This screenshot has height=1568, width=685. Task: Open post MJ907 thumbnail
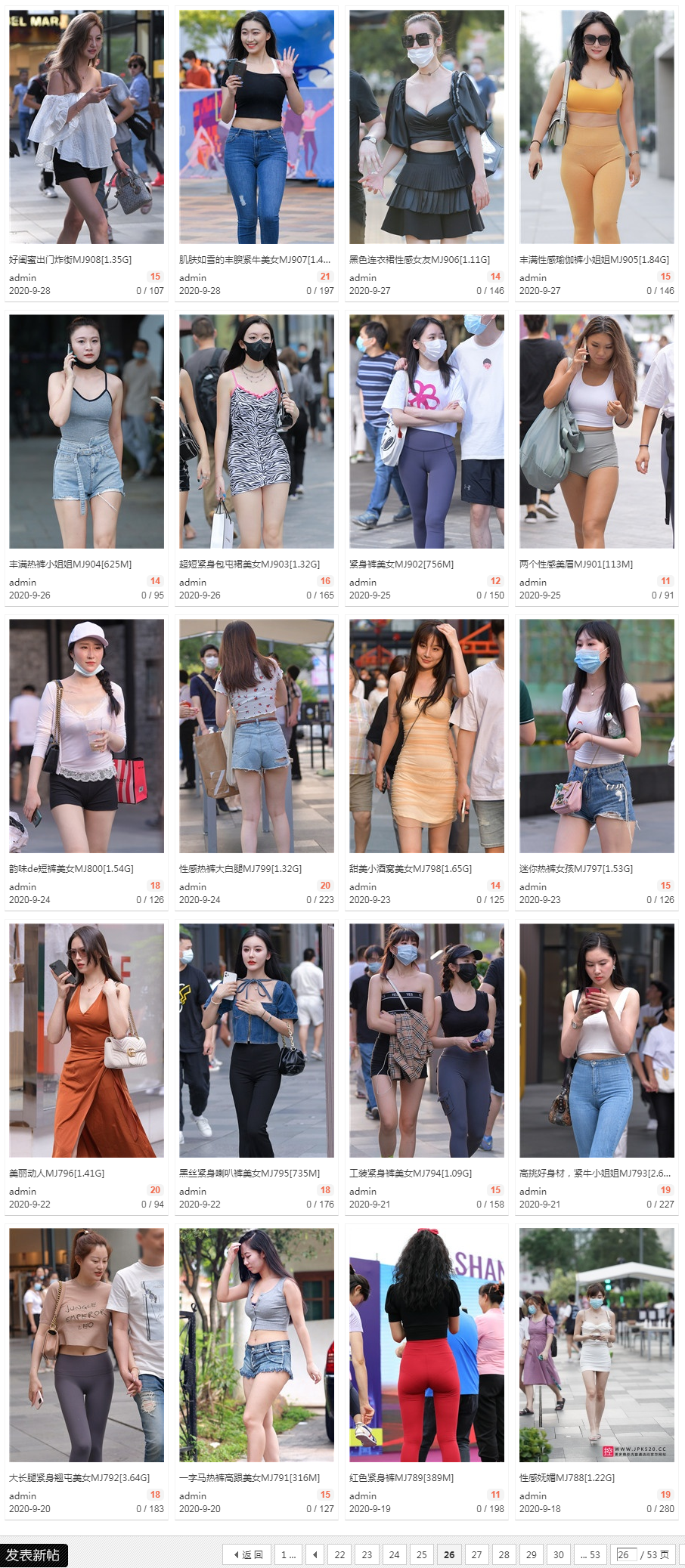256,127
